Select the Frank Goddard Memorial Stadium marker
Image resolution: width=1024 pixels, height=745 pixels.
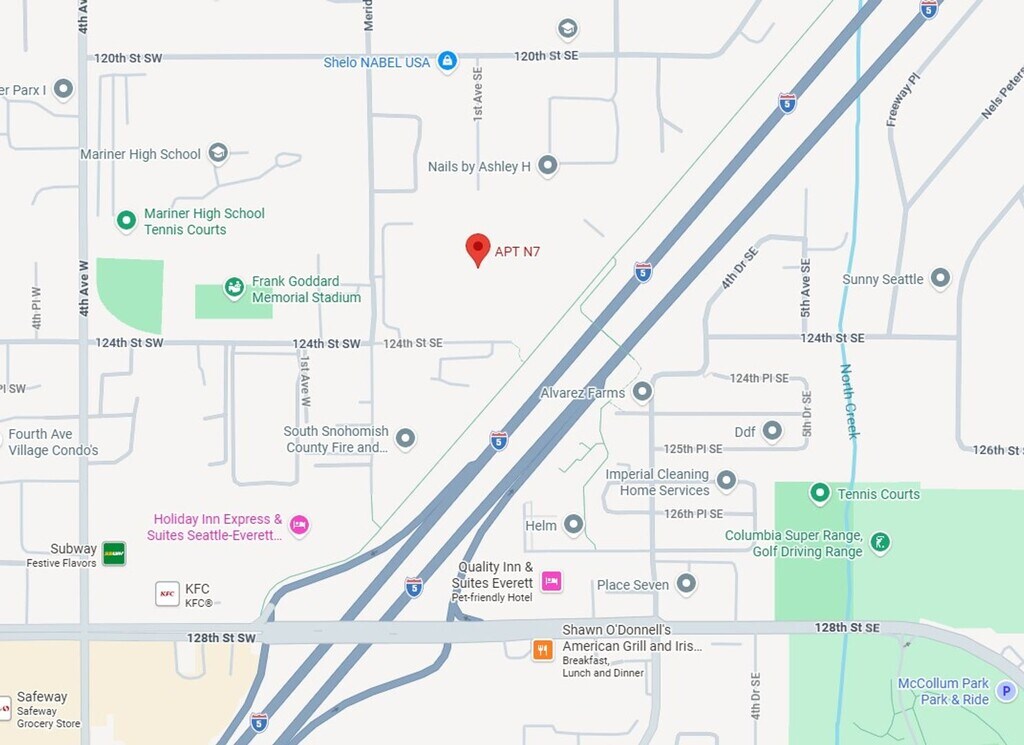point(234,288)
